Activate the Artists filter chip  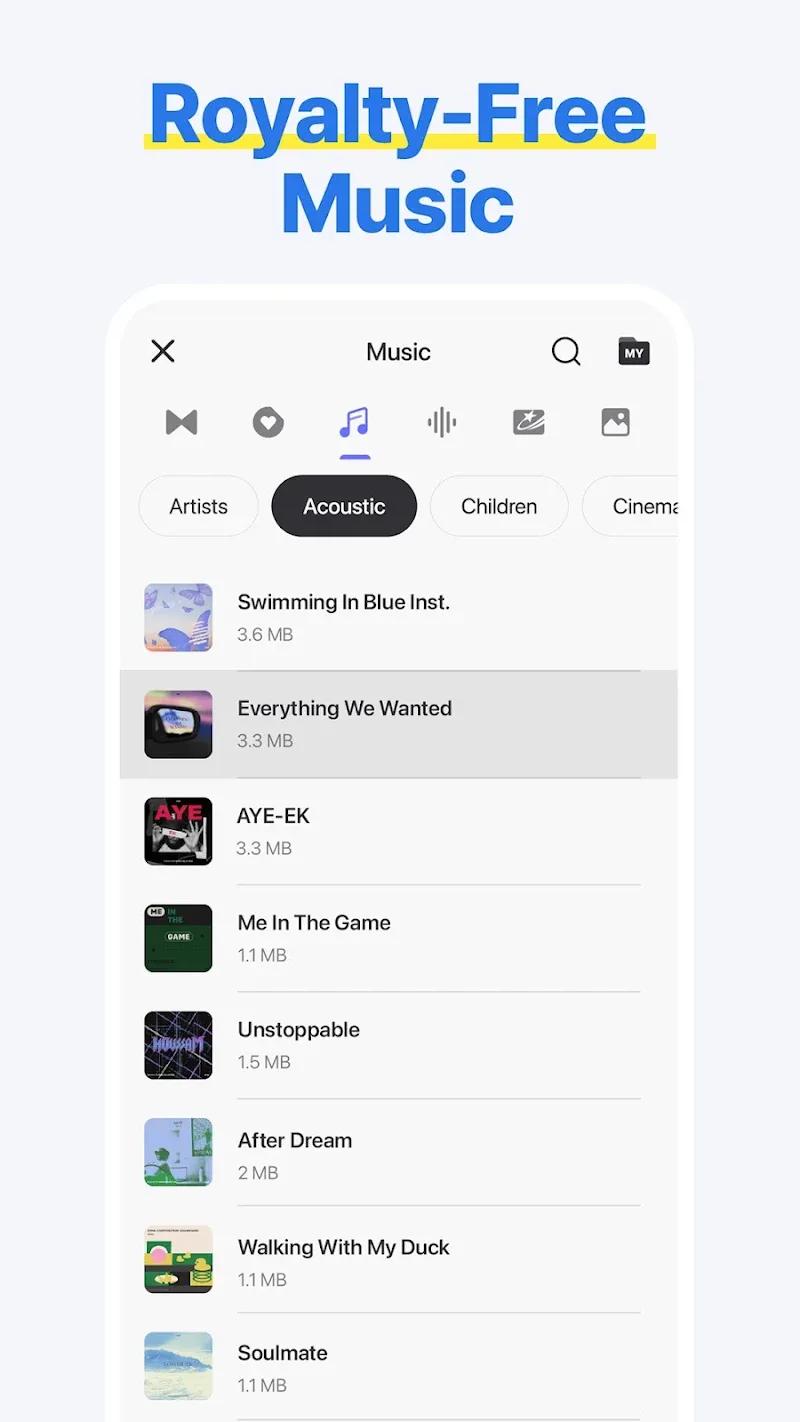click(198, 506)
